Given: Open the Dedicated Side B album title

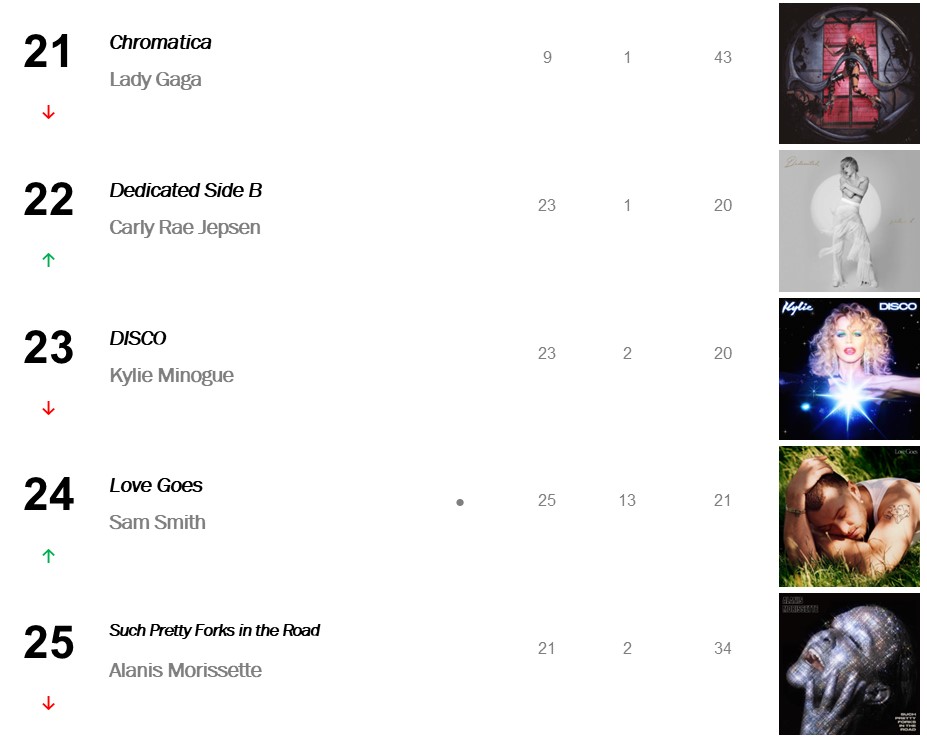Looking at the screenshot, I should tap(185, 191).
